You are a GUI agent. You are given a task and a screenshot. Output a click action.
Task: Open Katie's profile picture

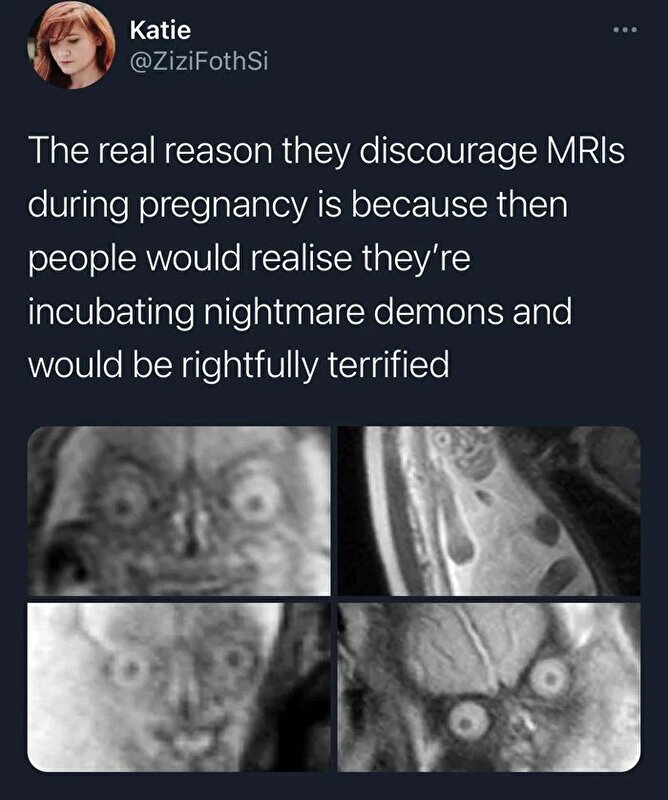pyautogui.click(x=69, y=45)
